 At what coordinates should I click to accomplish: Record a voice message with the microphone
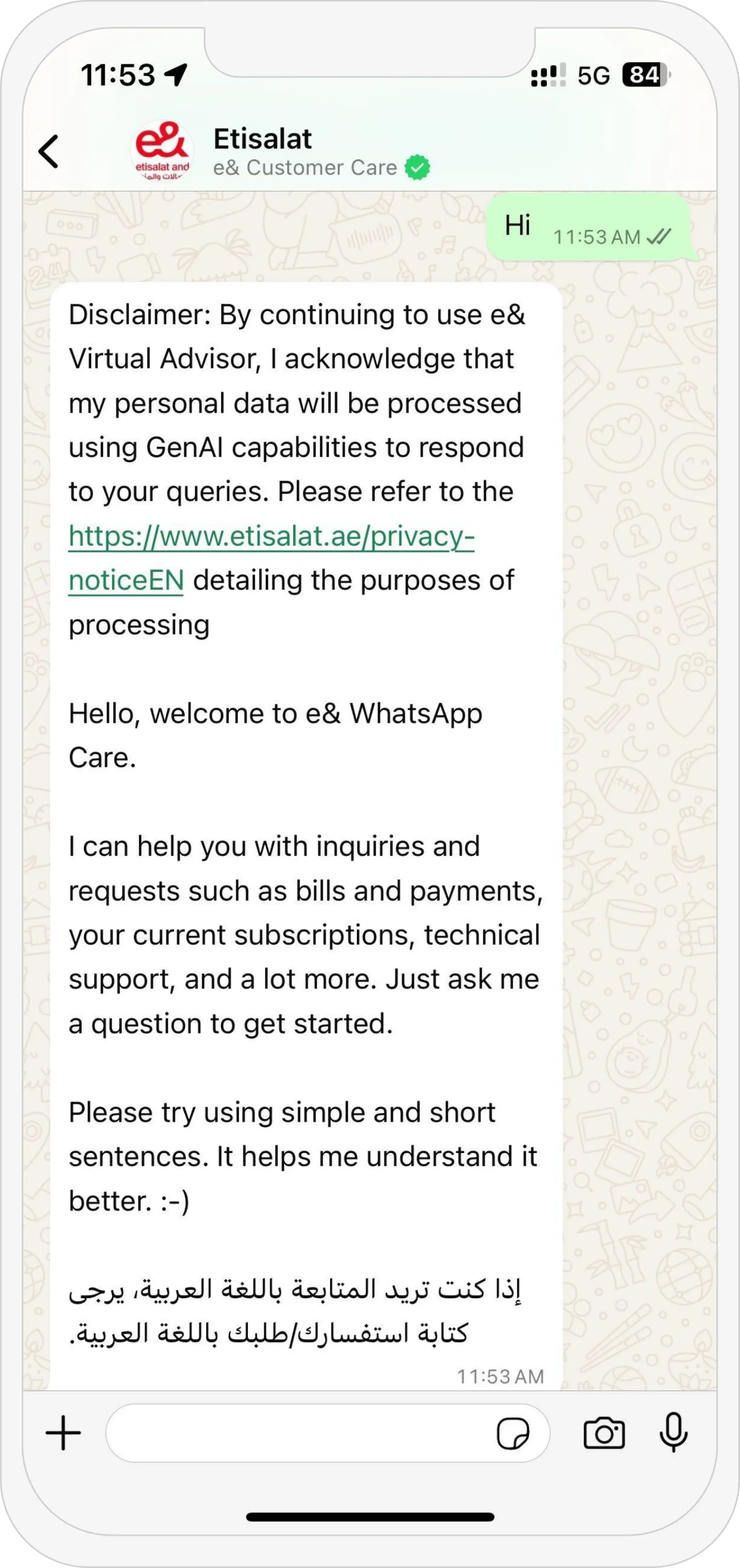click(673, 1433)
